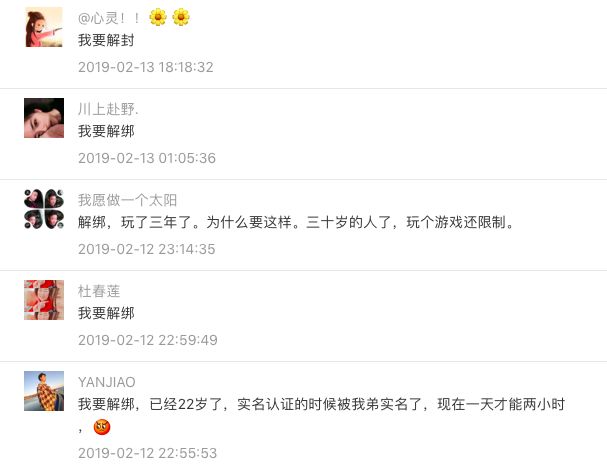Open 川上赴野.'s profile avatar
The height and width of the screenshot is (471, 607).
tap(44, 118)
